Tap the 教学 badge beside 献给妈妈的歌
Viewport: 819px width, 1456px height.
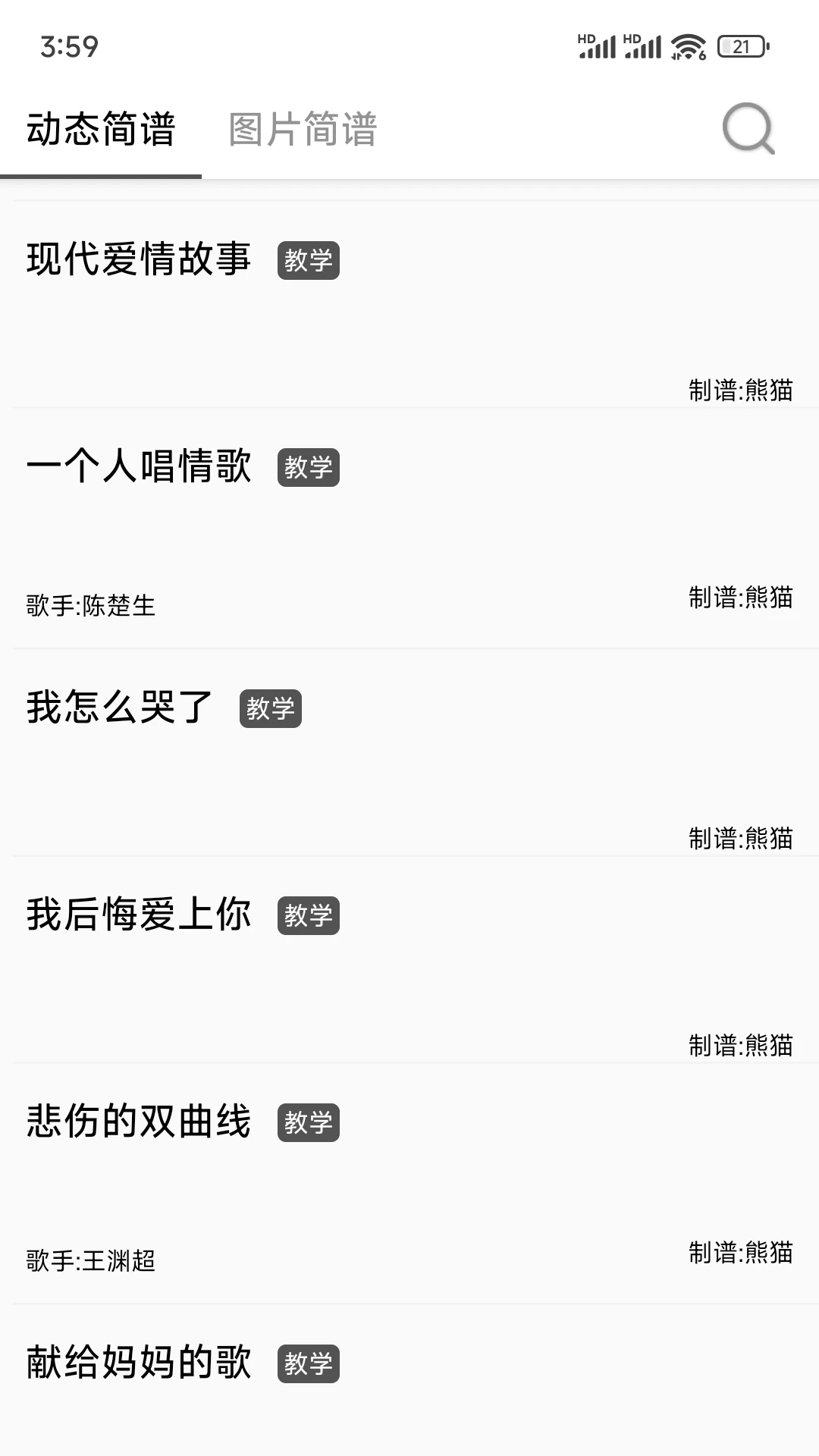click(309, 1363)
